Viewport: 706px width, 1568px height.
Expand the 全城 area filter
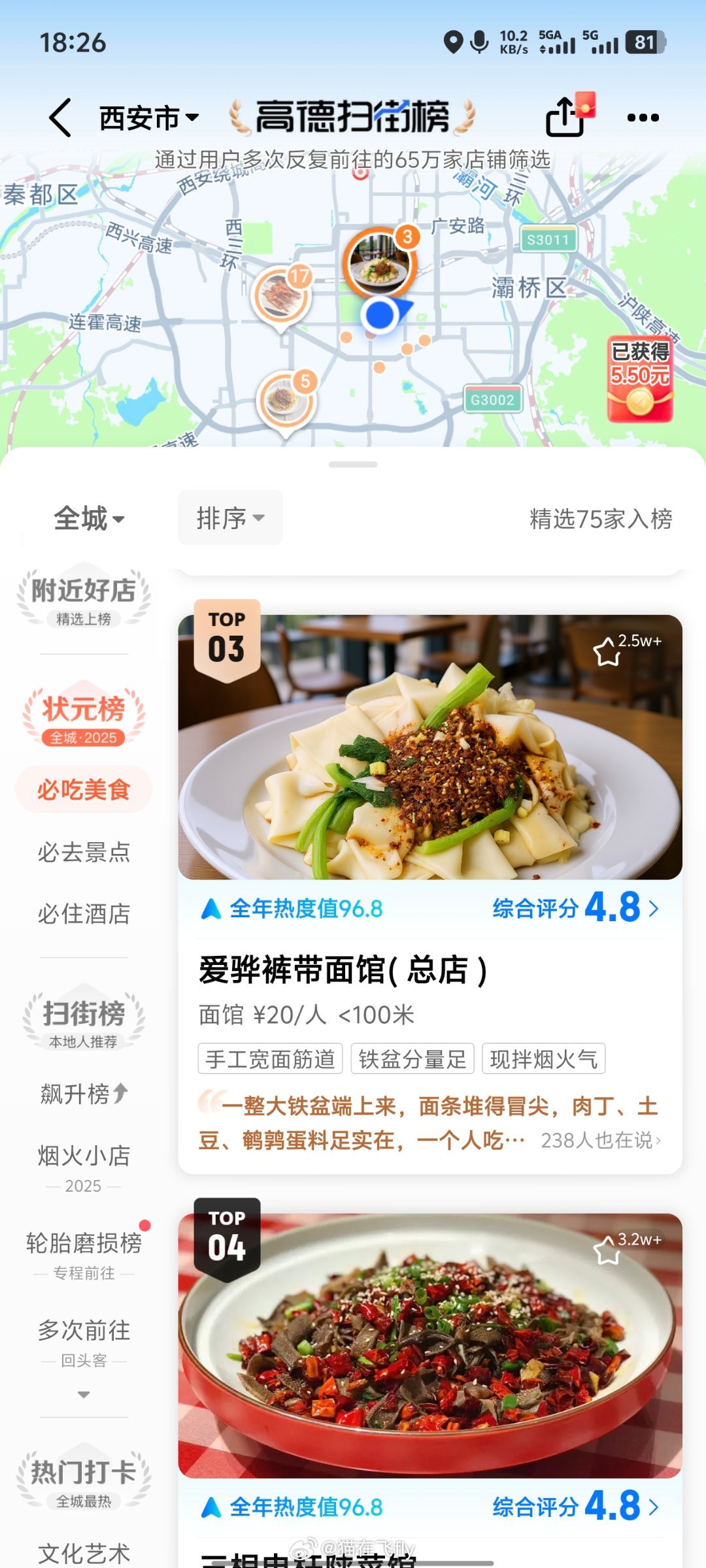click(x=89, y=519)
